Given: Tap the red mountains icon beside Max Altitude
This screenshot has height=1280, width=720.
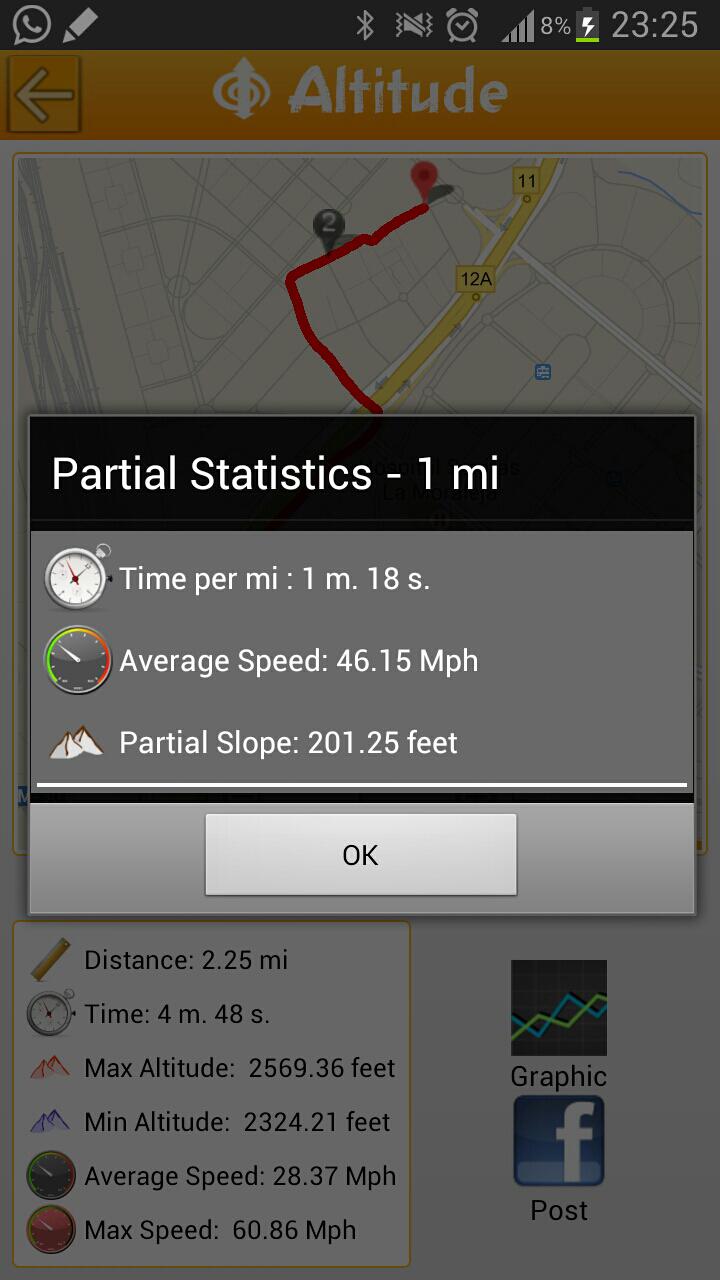Looking at the screenshot, I should [x=48, y=1068].
